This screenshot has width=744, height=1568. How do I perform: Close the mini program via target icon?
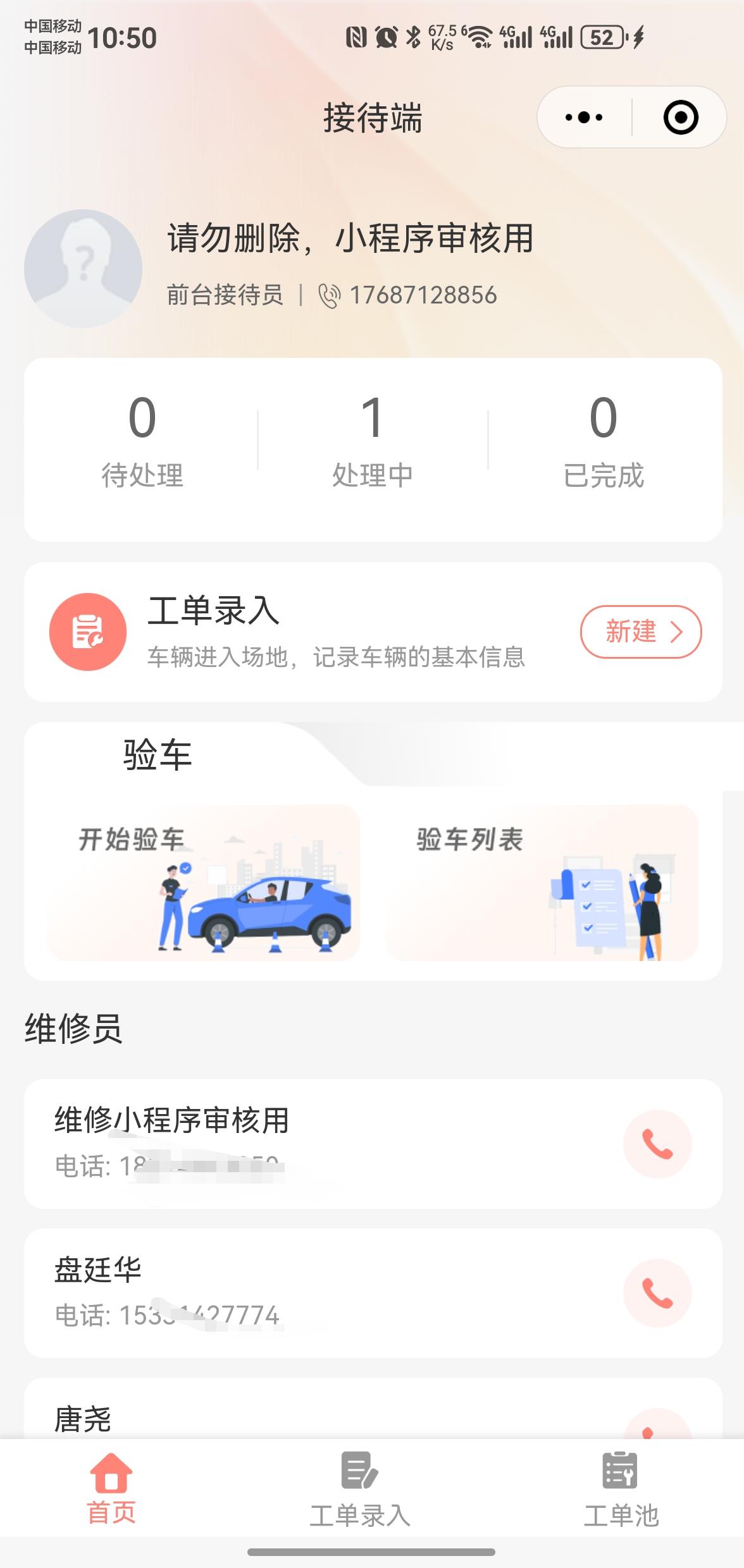click(681, 118)
